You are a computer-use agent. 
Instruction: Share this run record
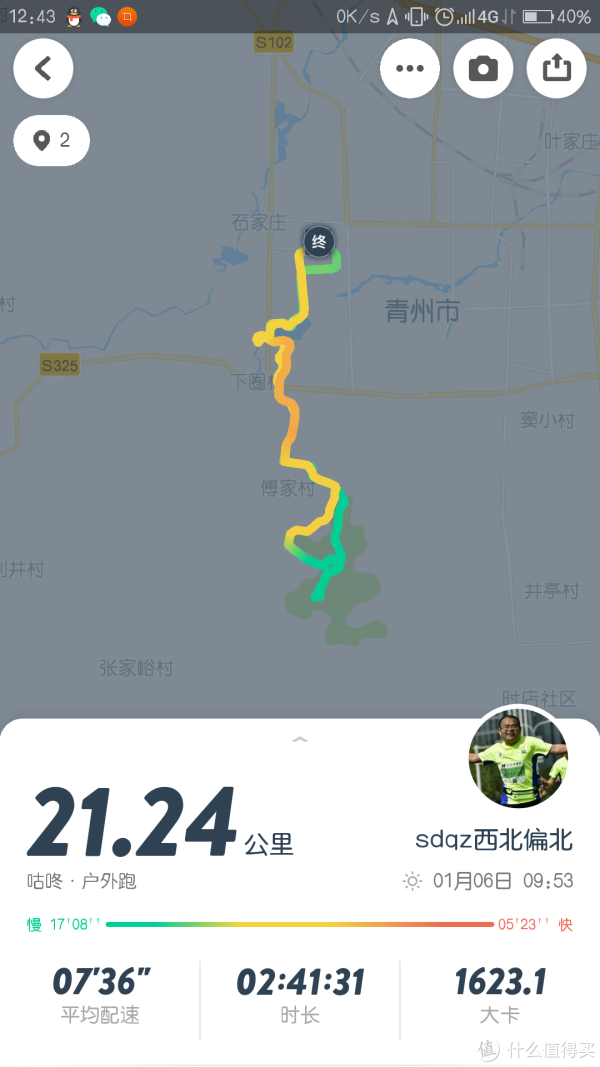tap(556, 68)
